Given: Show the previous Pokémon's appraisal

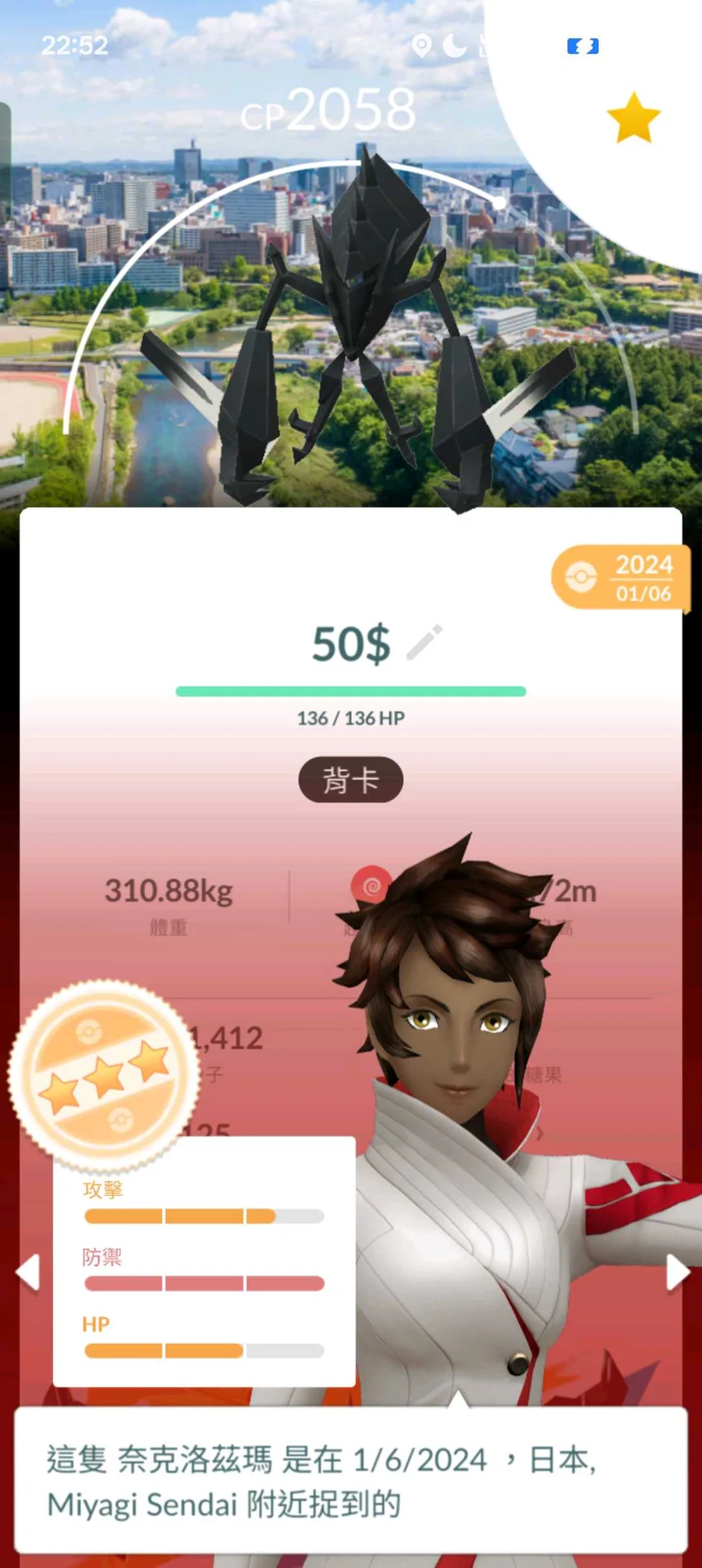Looking at the screenshot, I should pyautogui.click(x=29, y=1272).
